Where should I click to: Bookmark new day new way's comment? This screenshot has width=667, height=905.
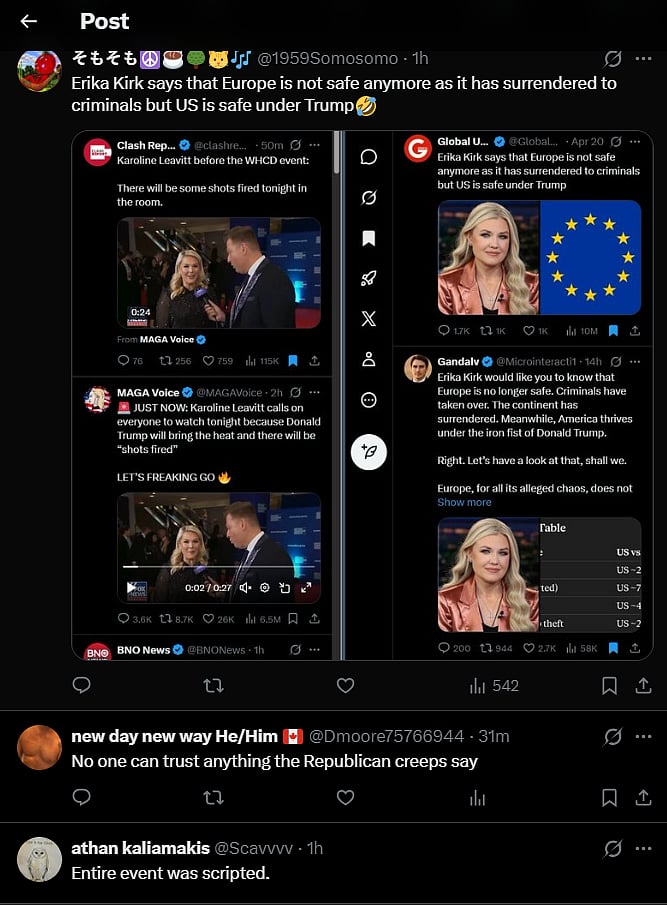click(x=609, y=797)
